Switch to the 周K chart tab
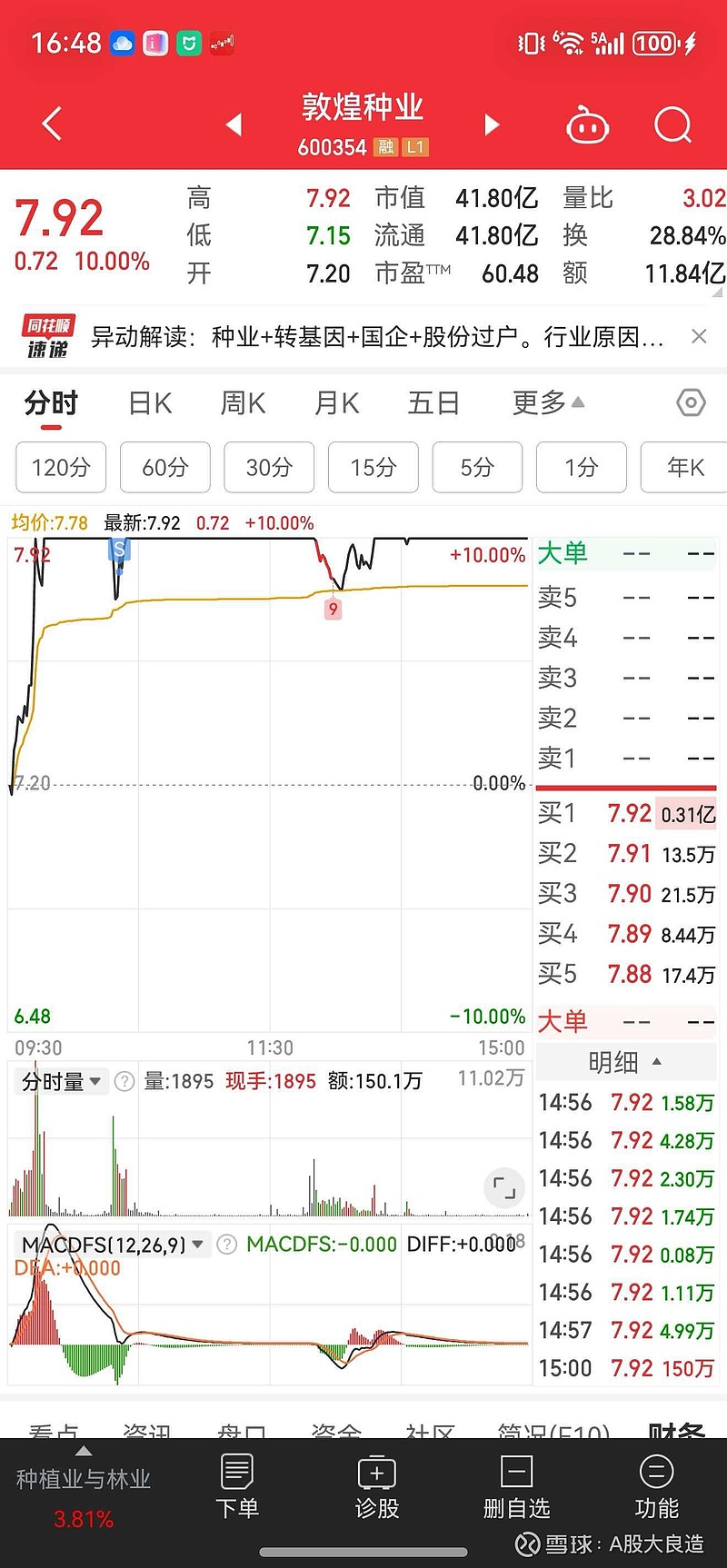The height and width of the screenshot is (1568, 727). click(243, 402)
